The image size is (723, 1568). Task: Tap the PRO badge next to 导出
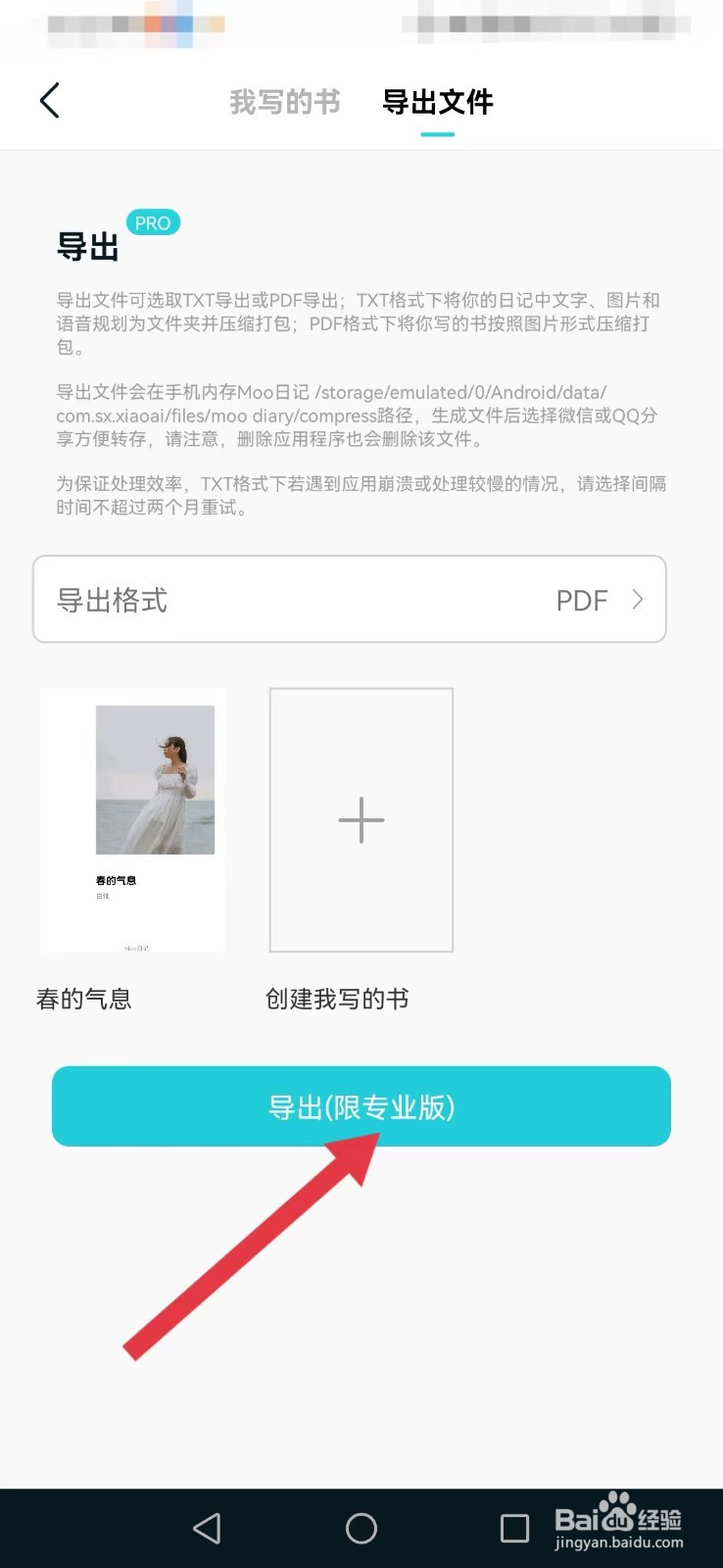[153, 222]
